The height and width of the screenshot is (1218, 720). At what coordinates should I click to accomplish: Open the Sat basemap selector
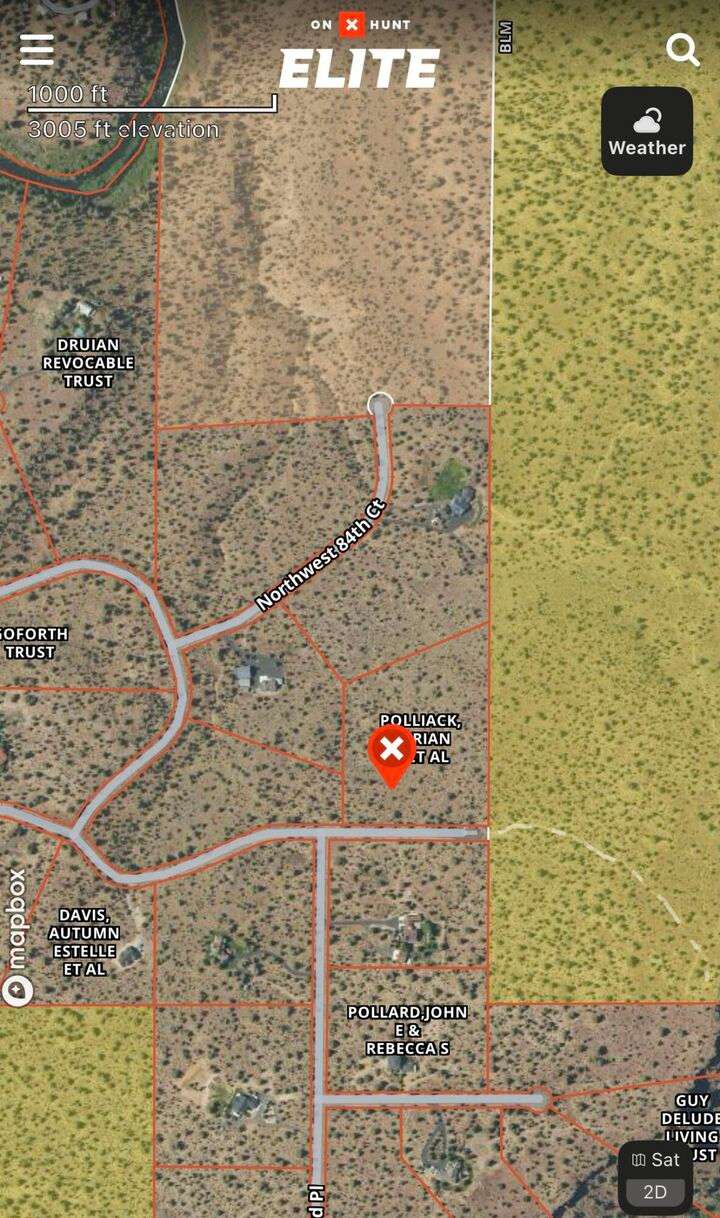pos(655,1160)
